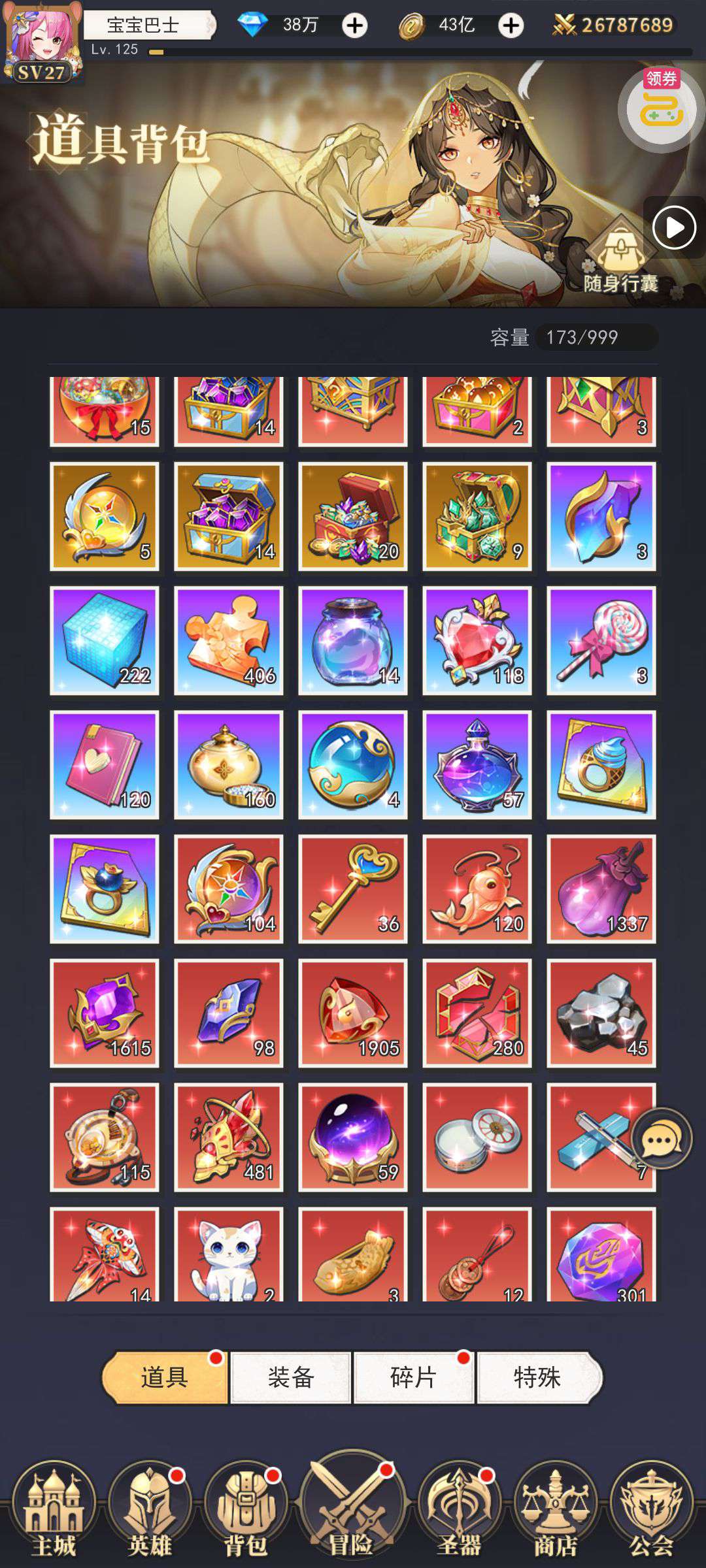This screenshot has width=706, height=1568.
Task: Add more gold coins with the plus button
Action: [x=511, y=25]
